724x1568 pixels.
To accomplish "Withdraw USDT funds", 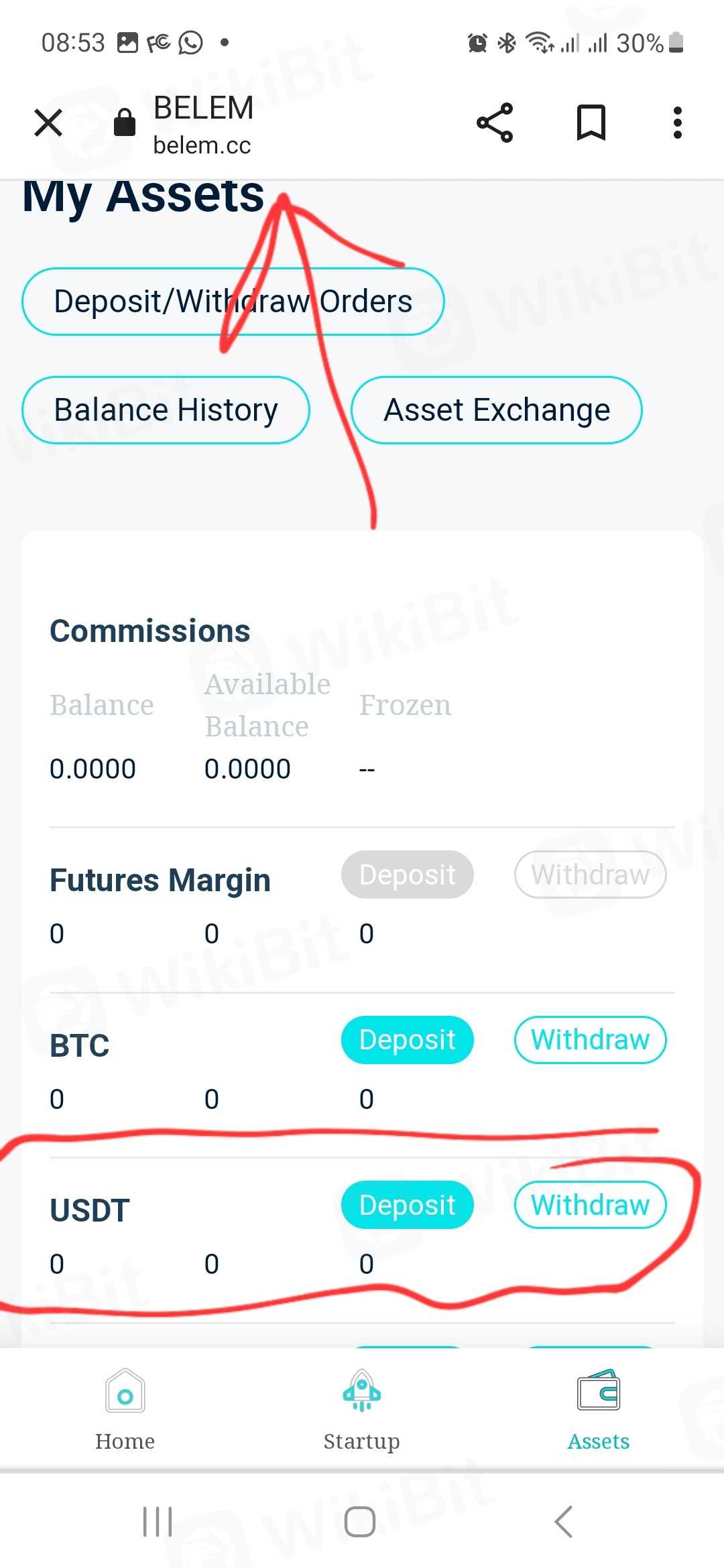I will click(x=590, y=1205).
